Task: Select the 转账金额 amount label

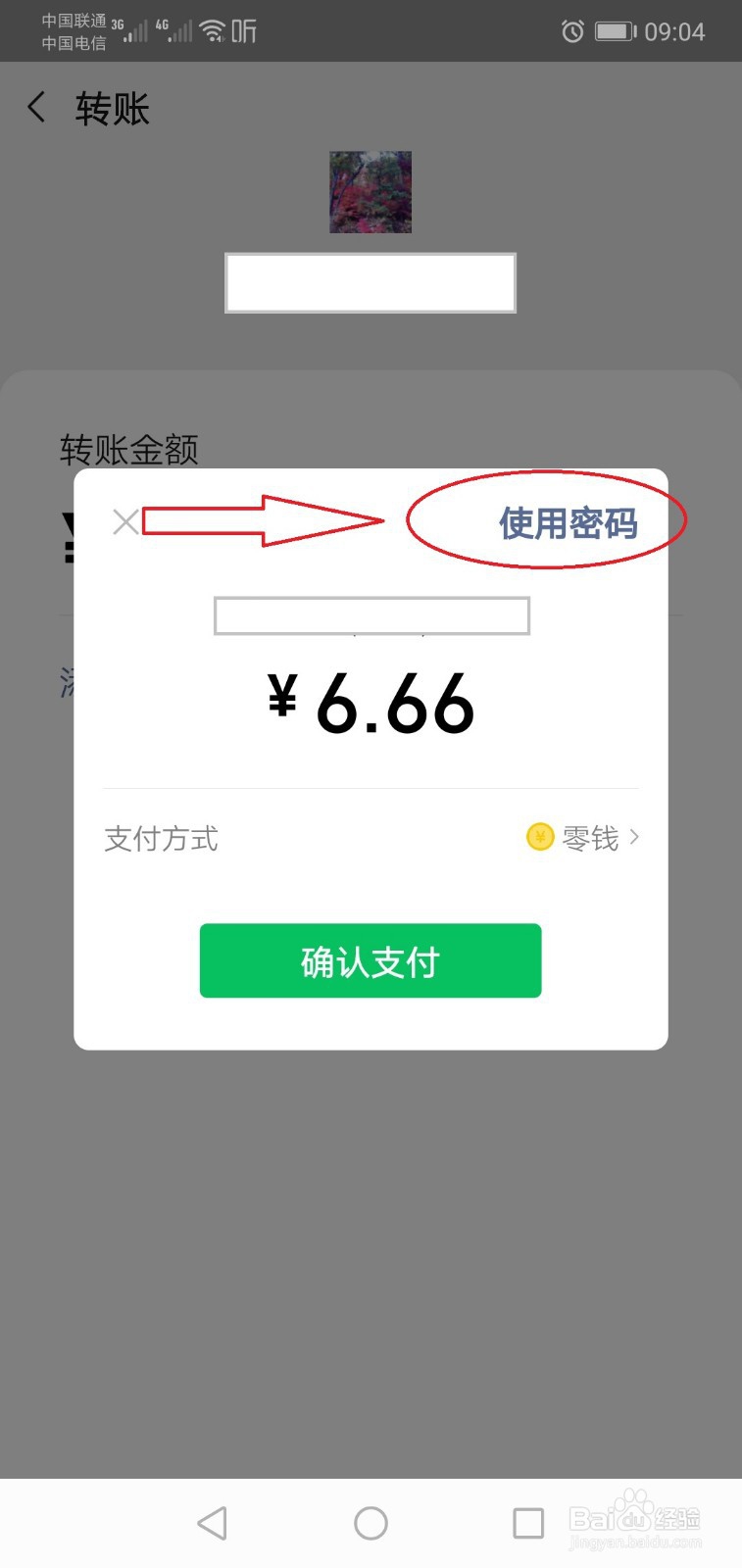Action: click(x=128, y=450)
